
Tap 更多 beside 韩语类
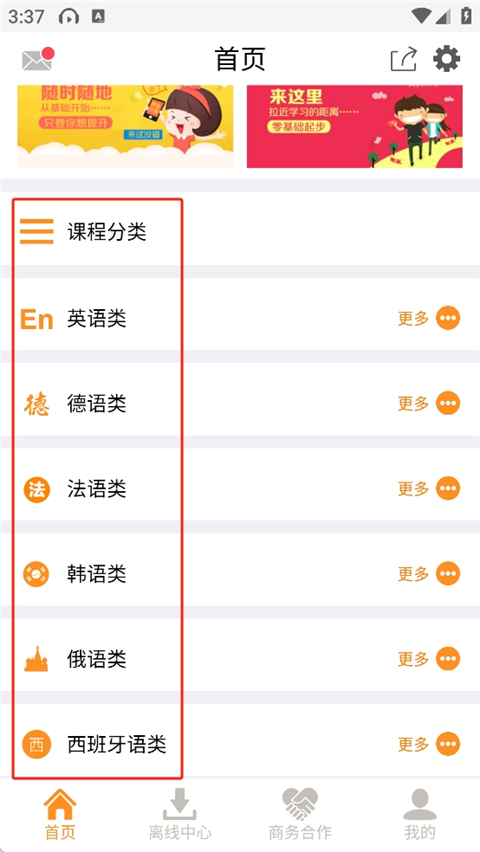(429, 574)
